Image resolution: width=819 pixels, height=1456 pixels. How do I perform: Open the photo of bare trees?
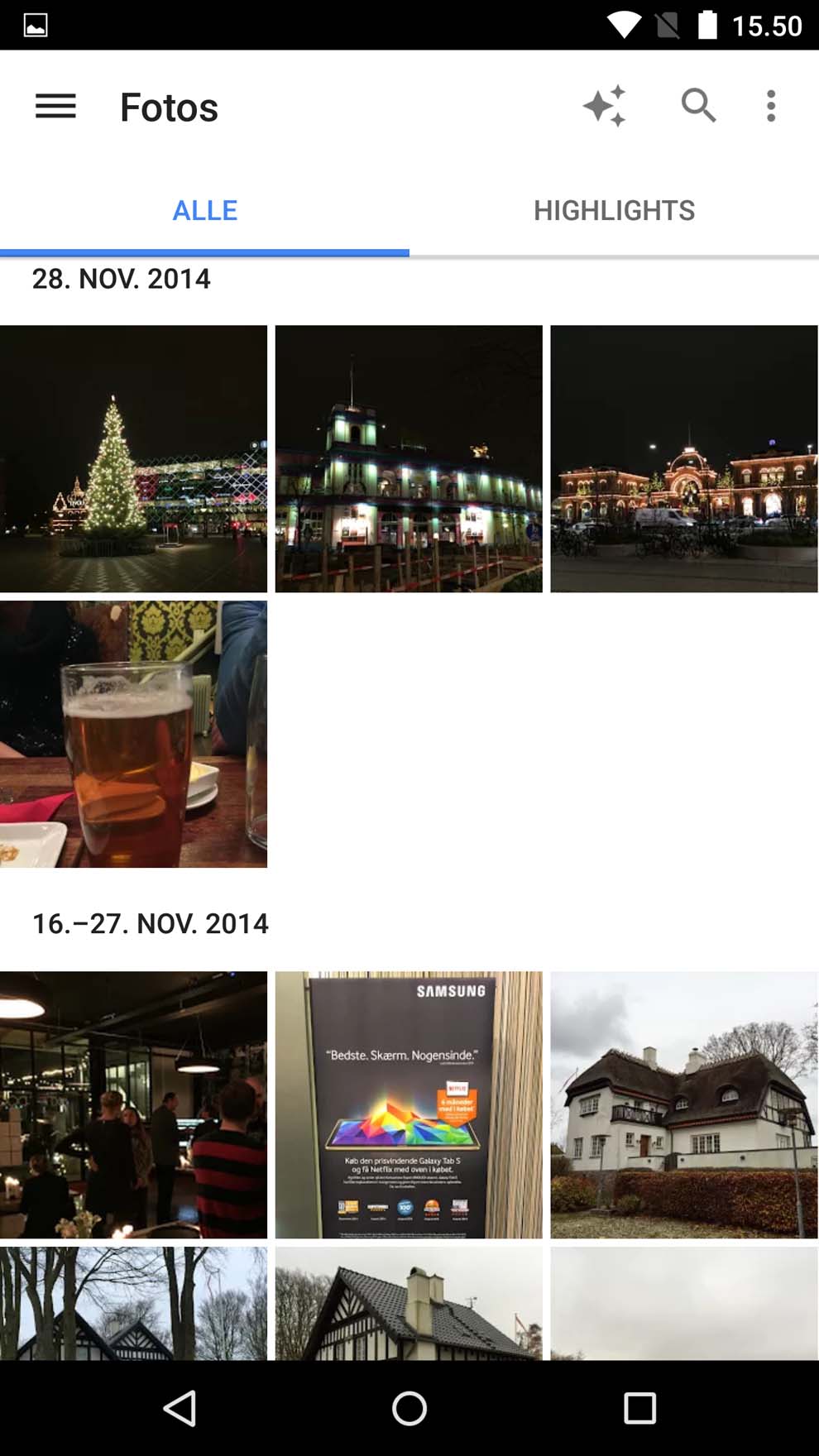(133, 1303)
